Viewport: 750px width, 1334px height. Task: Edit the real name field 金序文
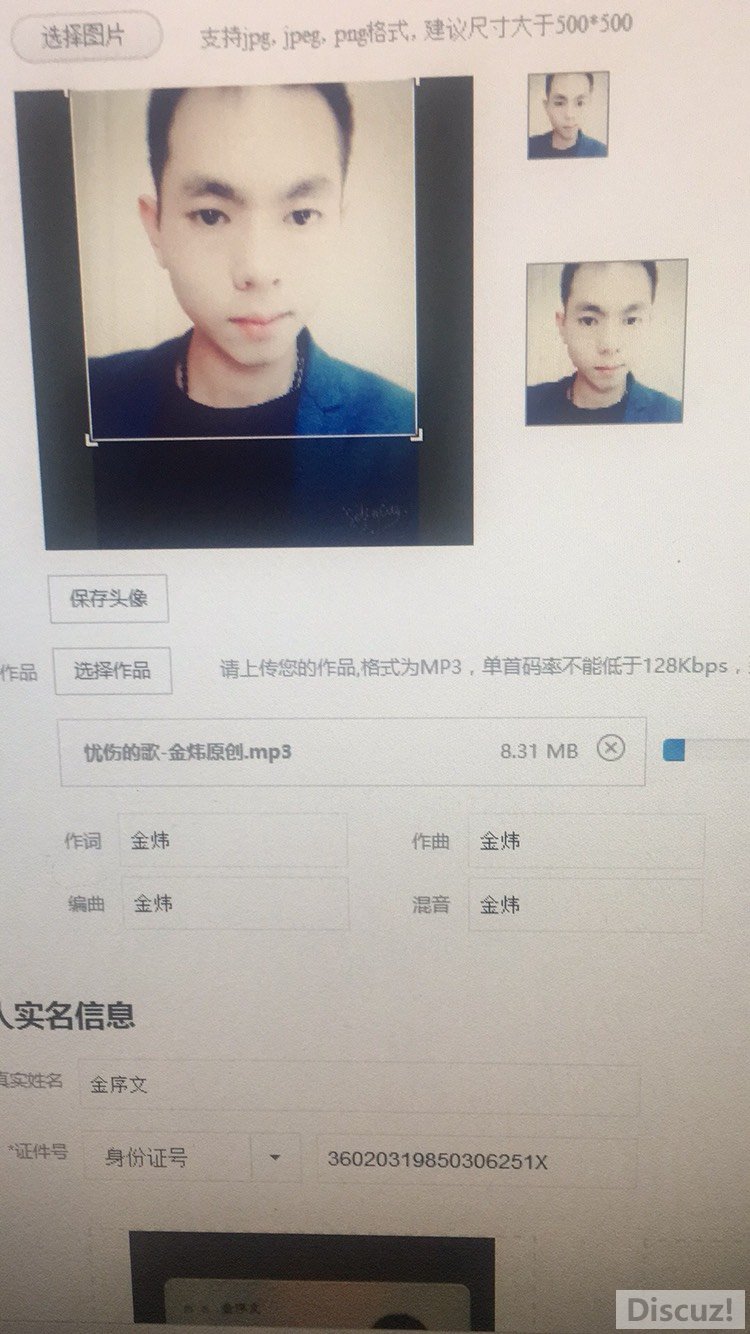358,1084
